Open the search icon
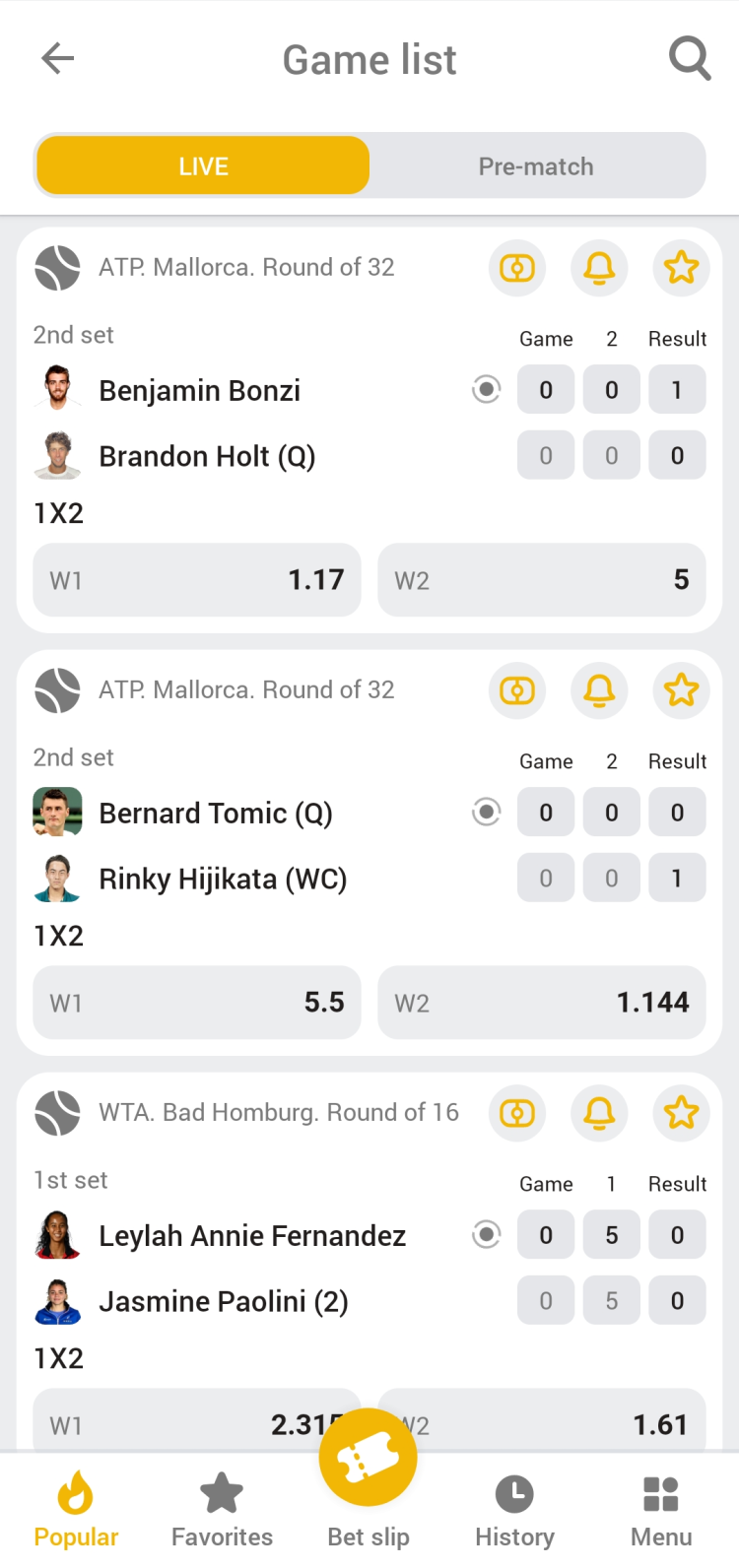The width and height of the screenshot is (739, 1568). point(690,59)
